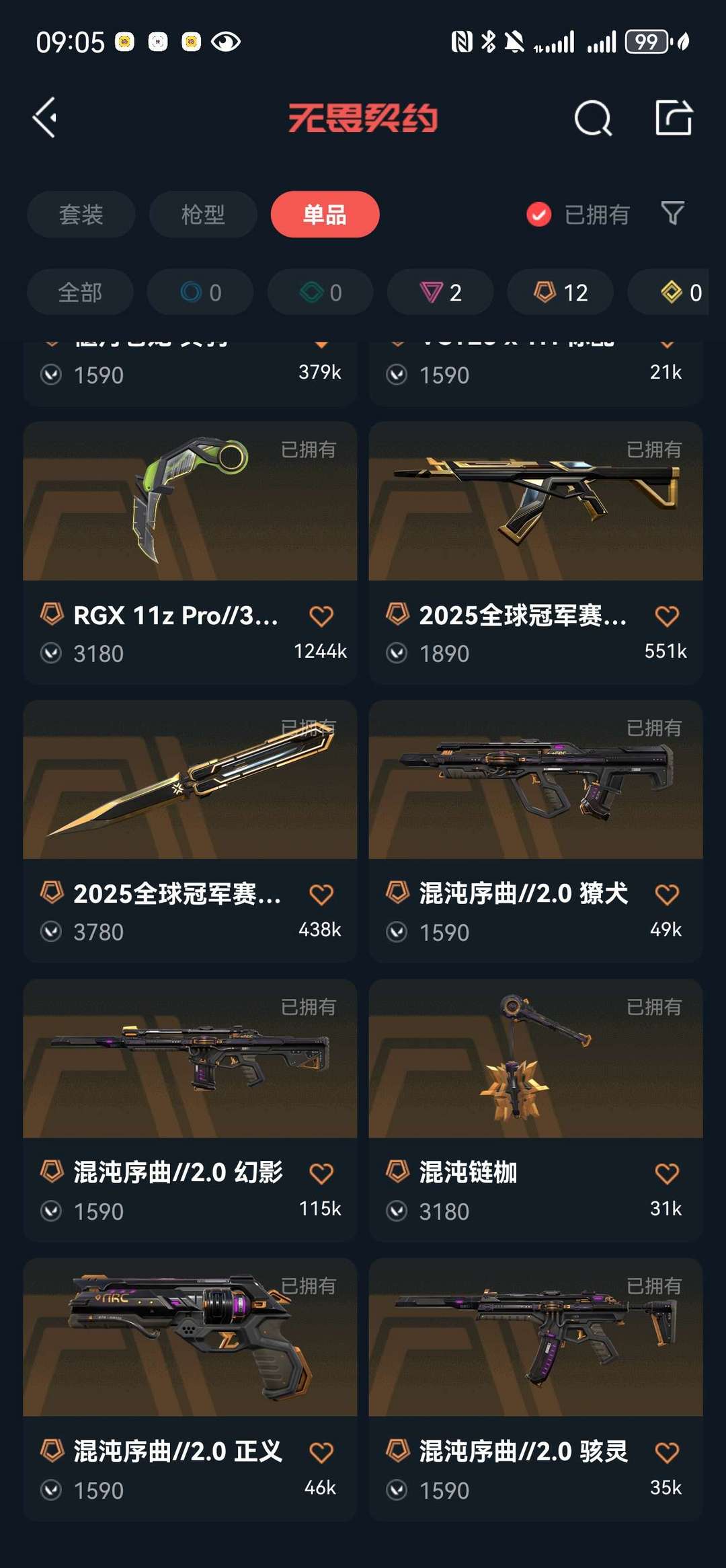The height and width of the screenshot is (1568, 726).
Task: Switch to the 枪型 tab
Action: [x=203, y=215]
